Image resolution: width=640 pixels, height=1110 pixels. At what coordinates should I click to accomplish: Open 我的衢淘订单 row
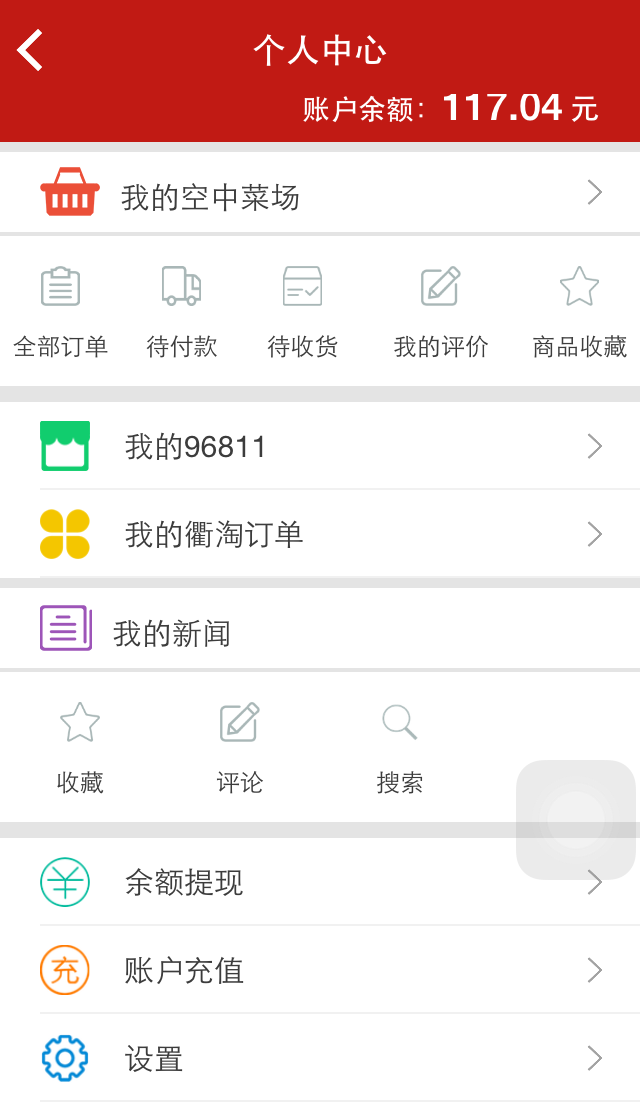(x=320, y=534)
